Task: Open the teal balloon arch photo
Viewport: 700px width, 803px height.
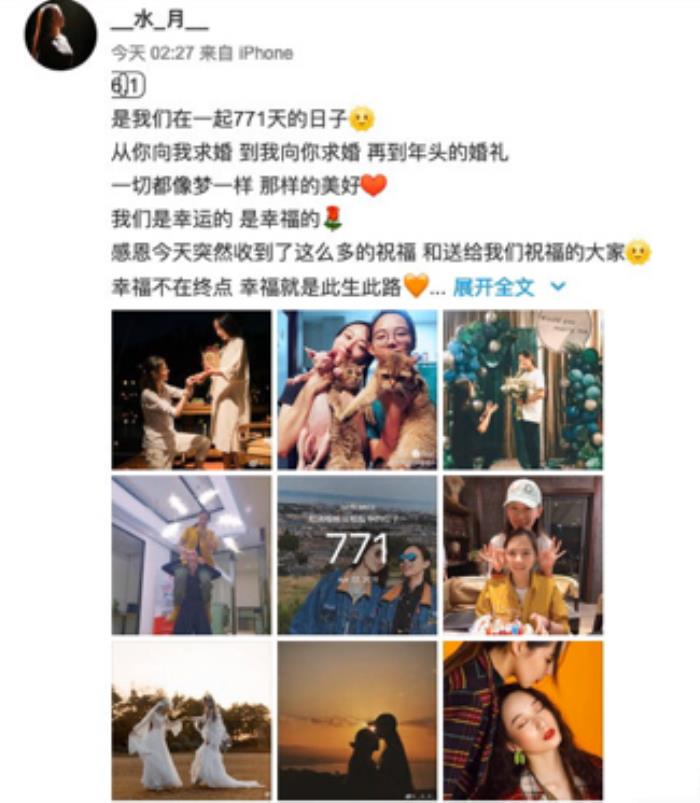Action: click(523, 389)
